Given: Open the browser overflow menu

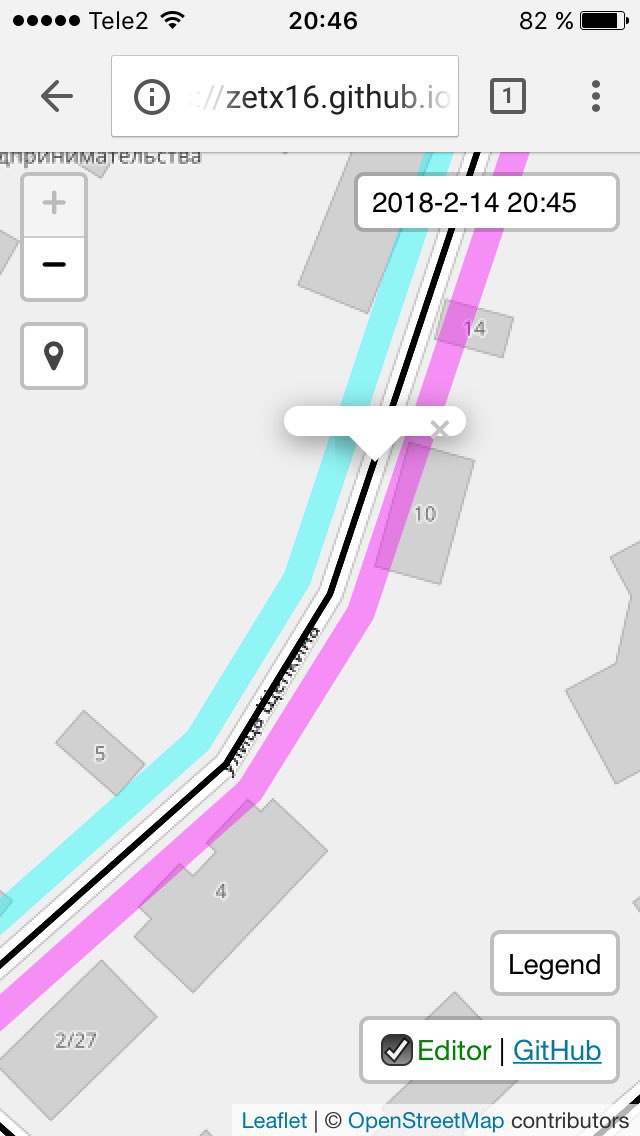Looking at the screenshot, I should [595, 96].
